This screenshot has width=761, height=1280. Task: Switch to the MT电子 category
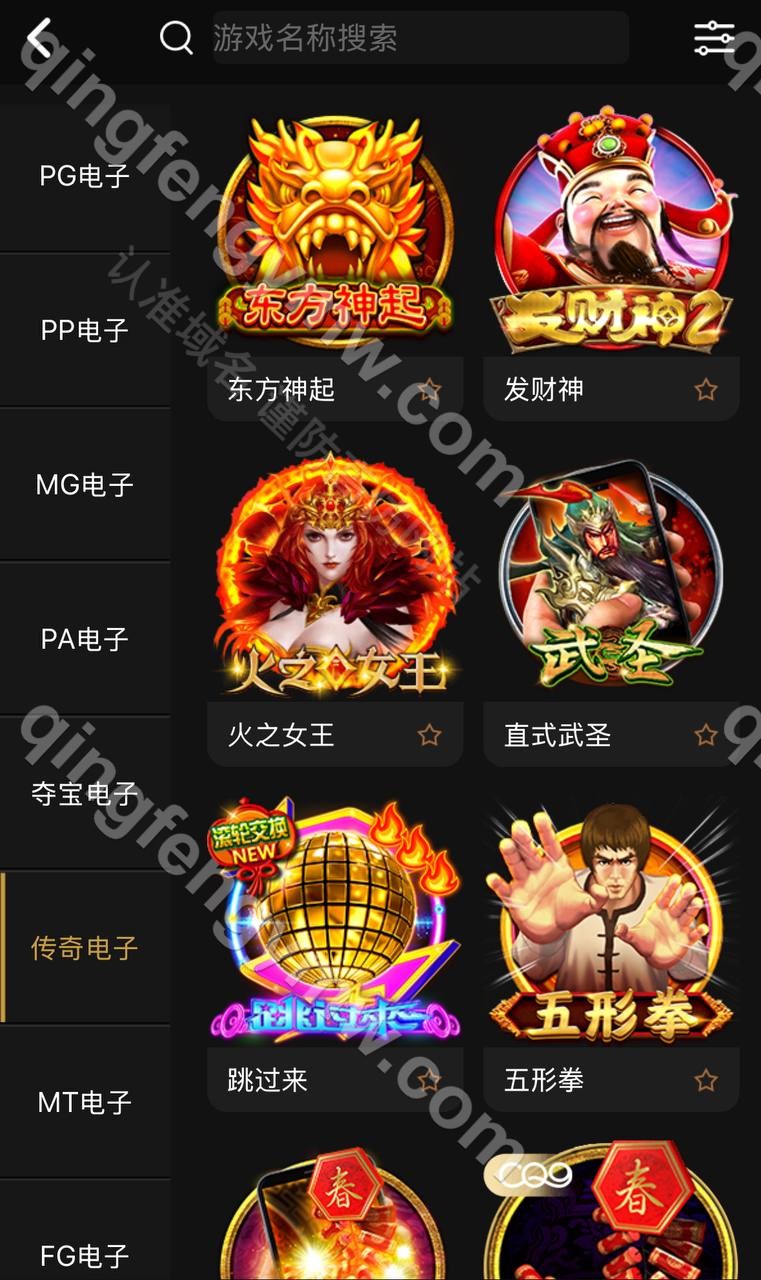(85, 1102)
